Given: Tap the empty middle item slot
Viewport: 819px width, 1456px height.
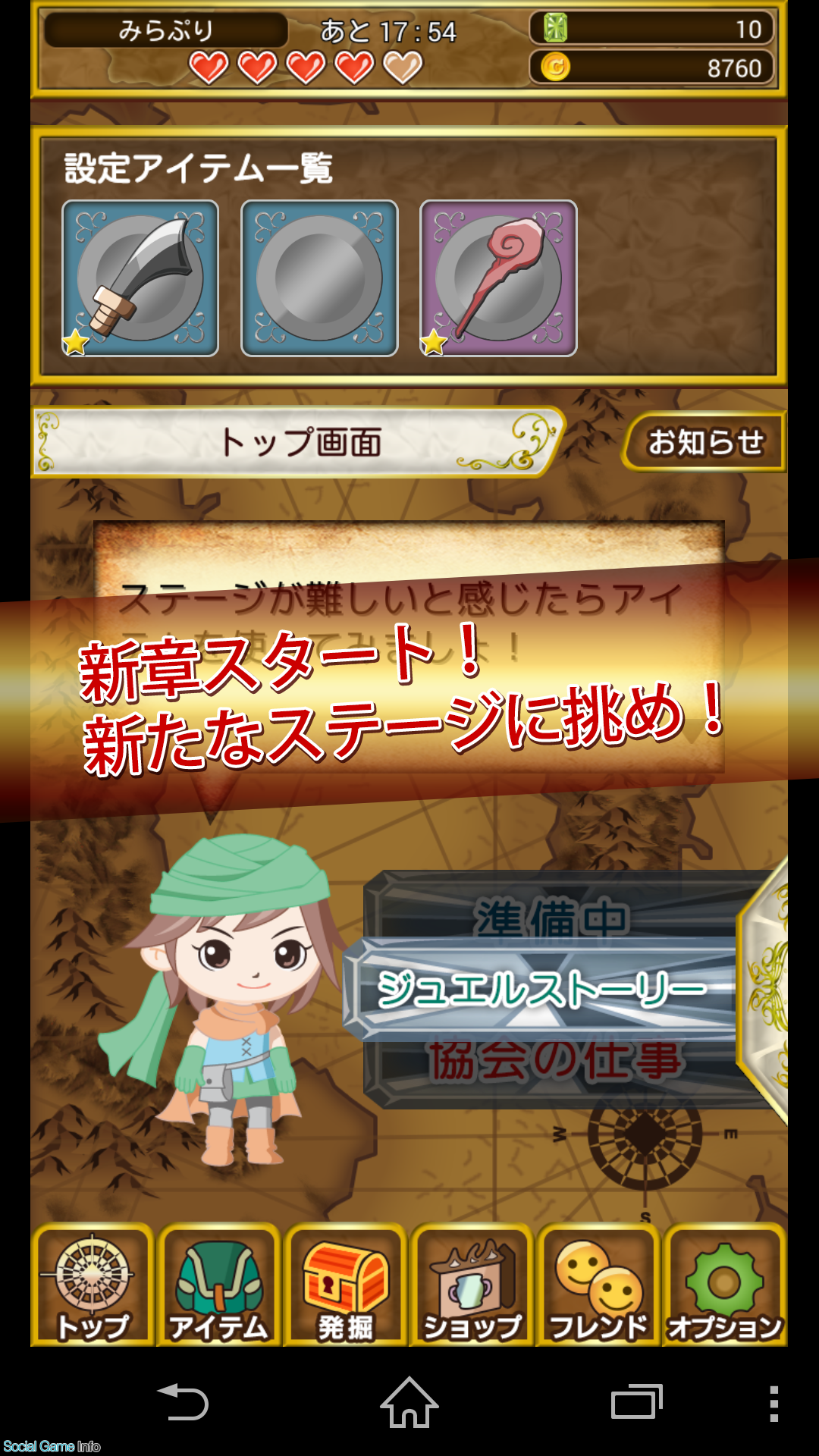Looking at the screenshot, I should tap(319, 278).
